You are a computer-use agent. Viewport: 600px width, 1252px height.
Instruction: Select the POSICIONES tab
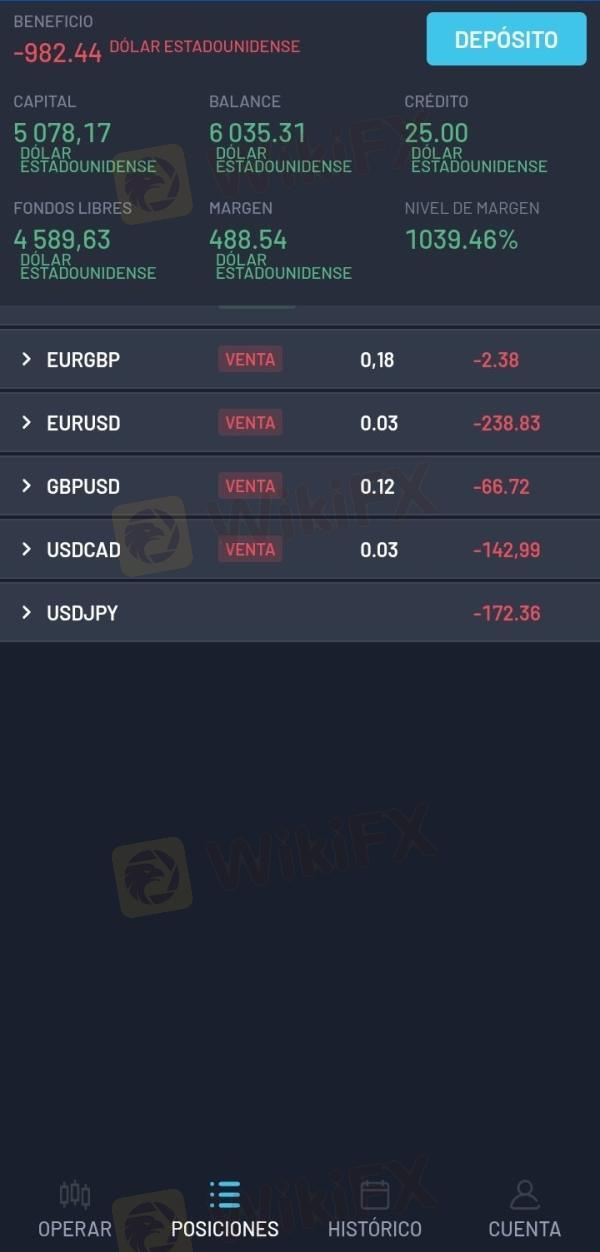[225, 1210]
